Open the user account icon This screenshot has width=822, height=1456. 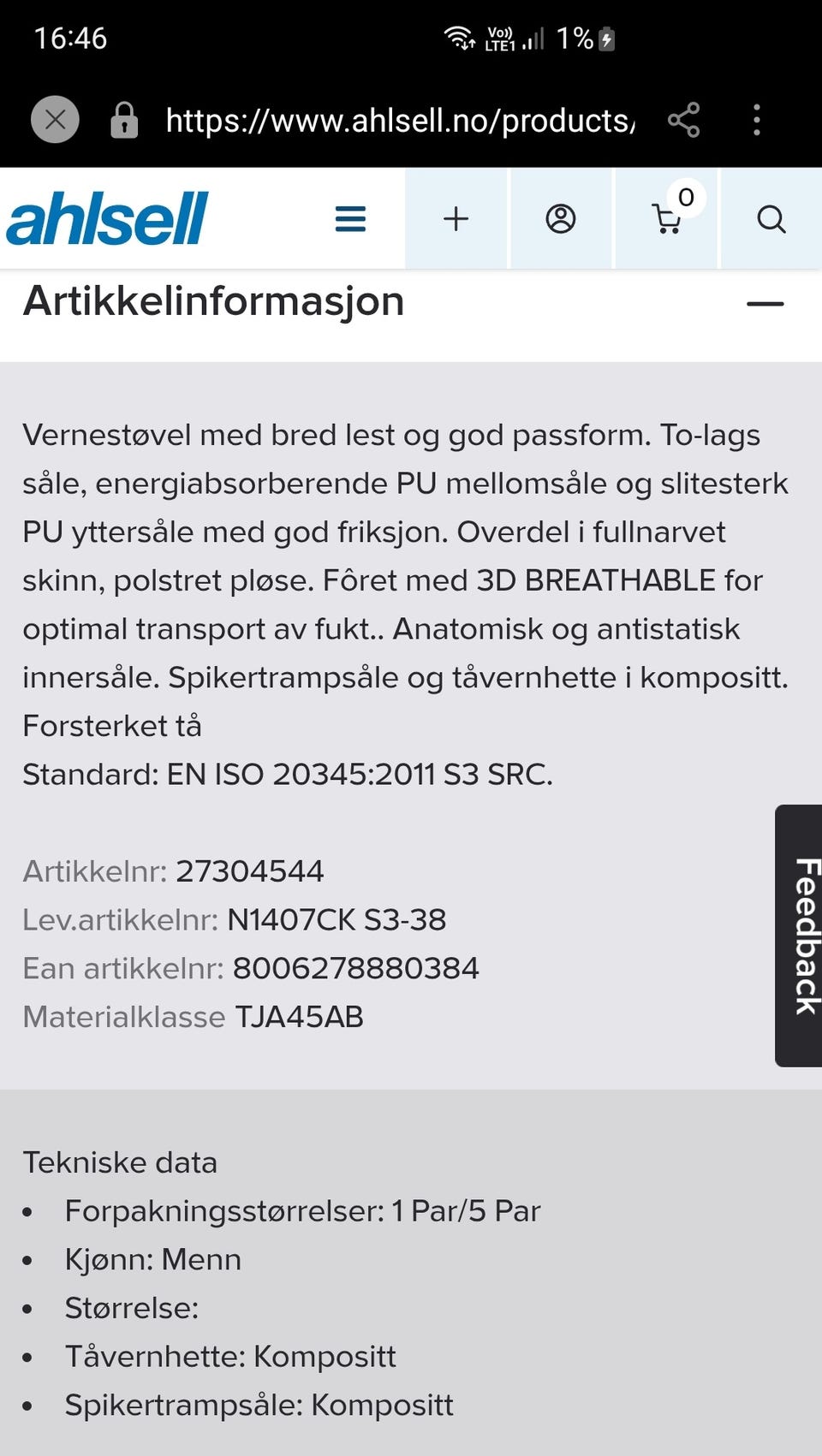click(560, 218)
